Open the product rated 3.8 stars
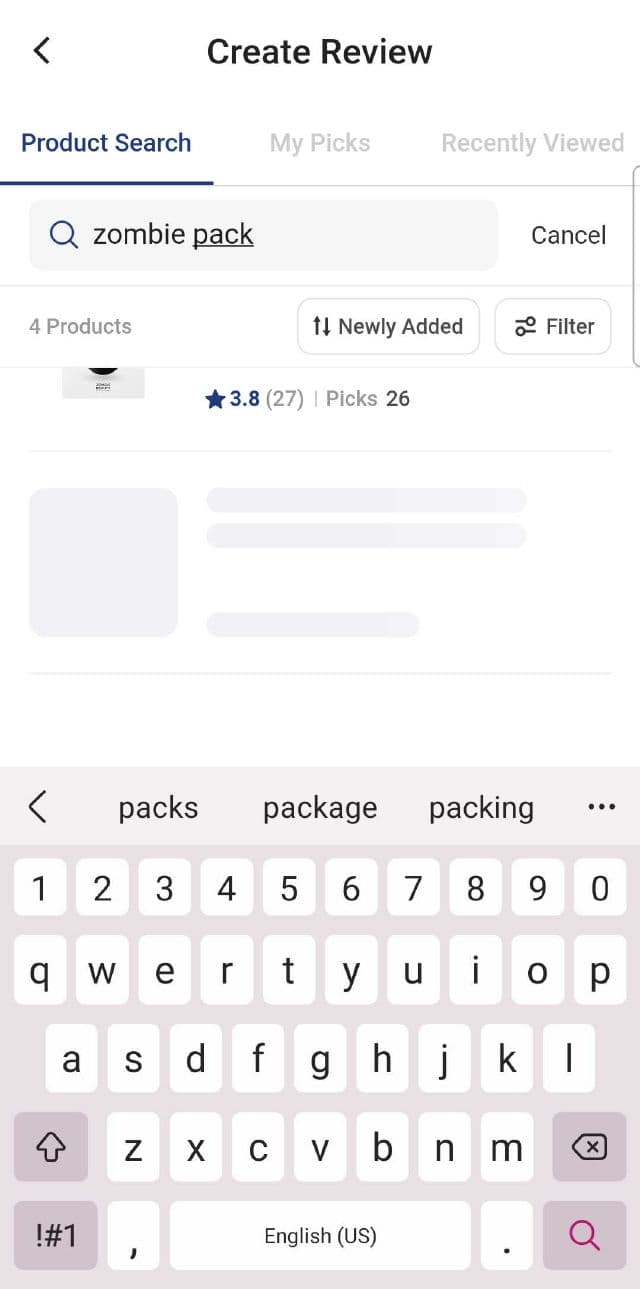The width and height of the screenshot is (640, 1289). coord(306,398)
